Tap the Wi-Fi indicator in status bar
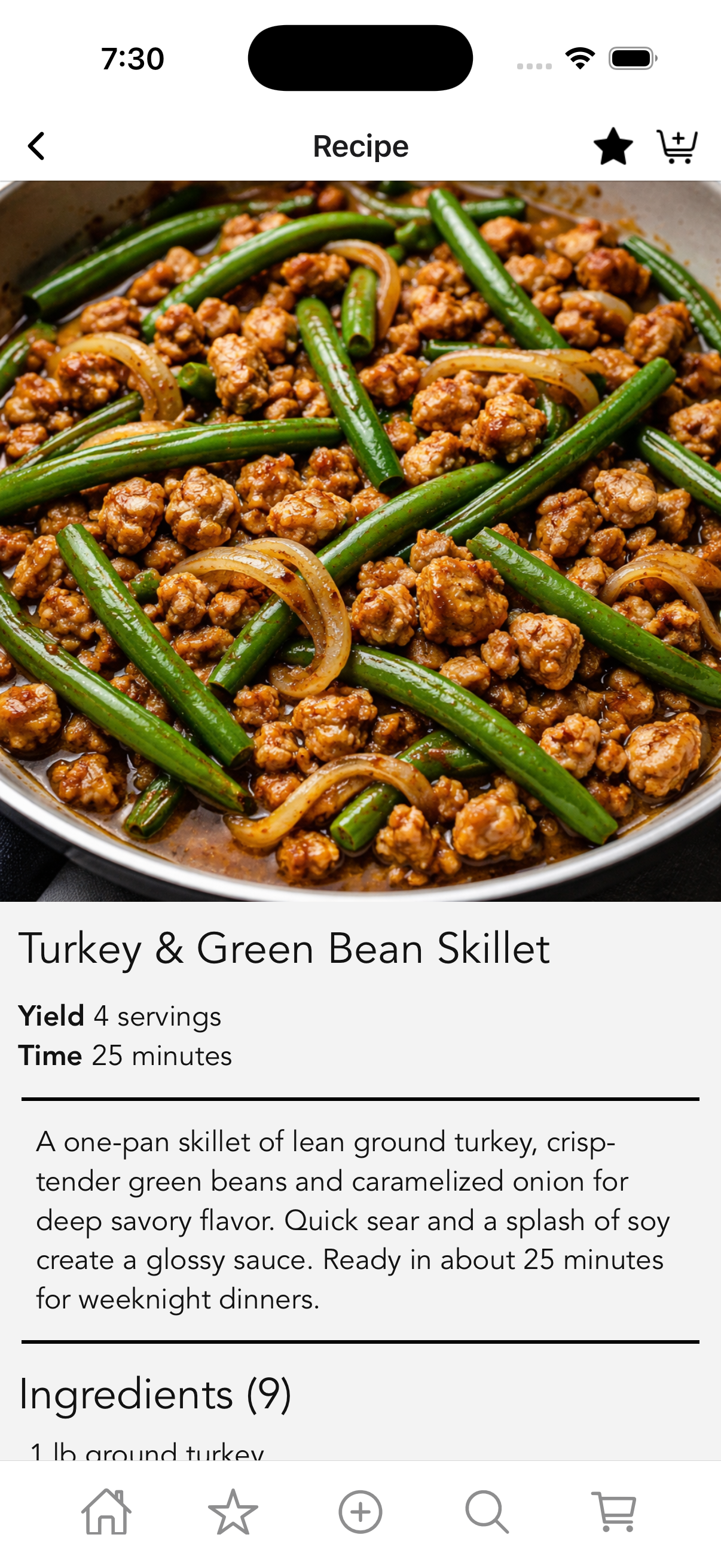The height and width of the screenshot is (1568, 721). click(578, 57)
